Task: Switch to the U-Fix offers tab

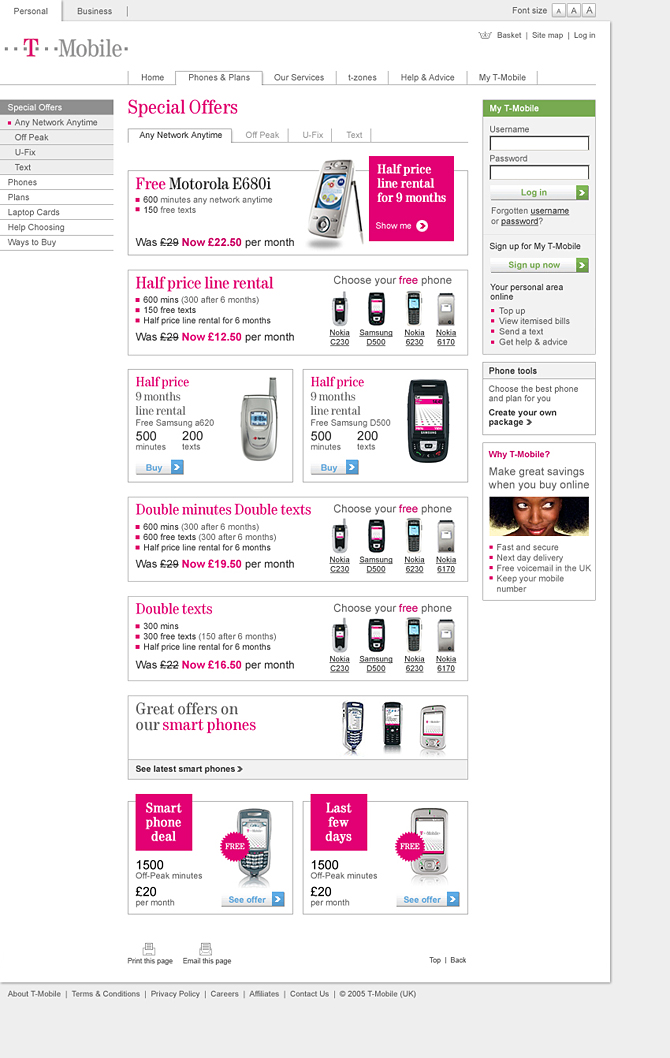Action: 312,135
